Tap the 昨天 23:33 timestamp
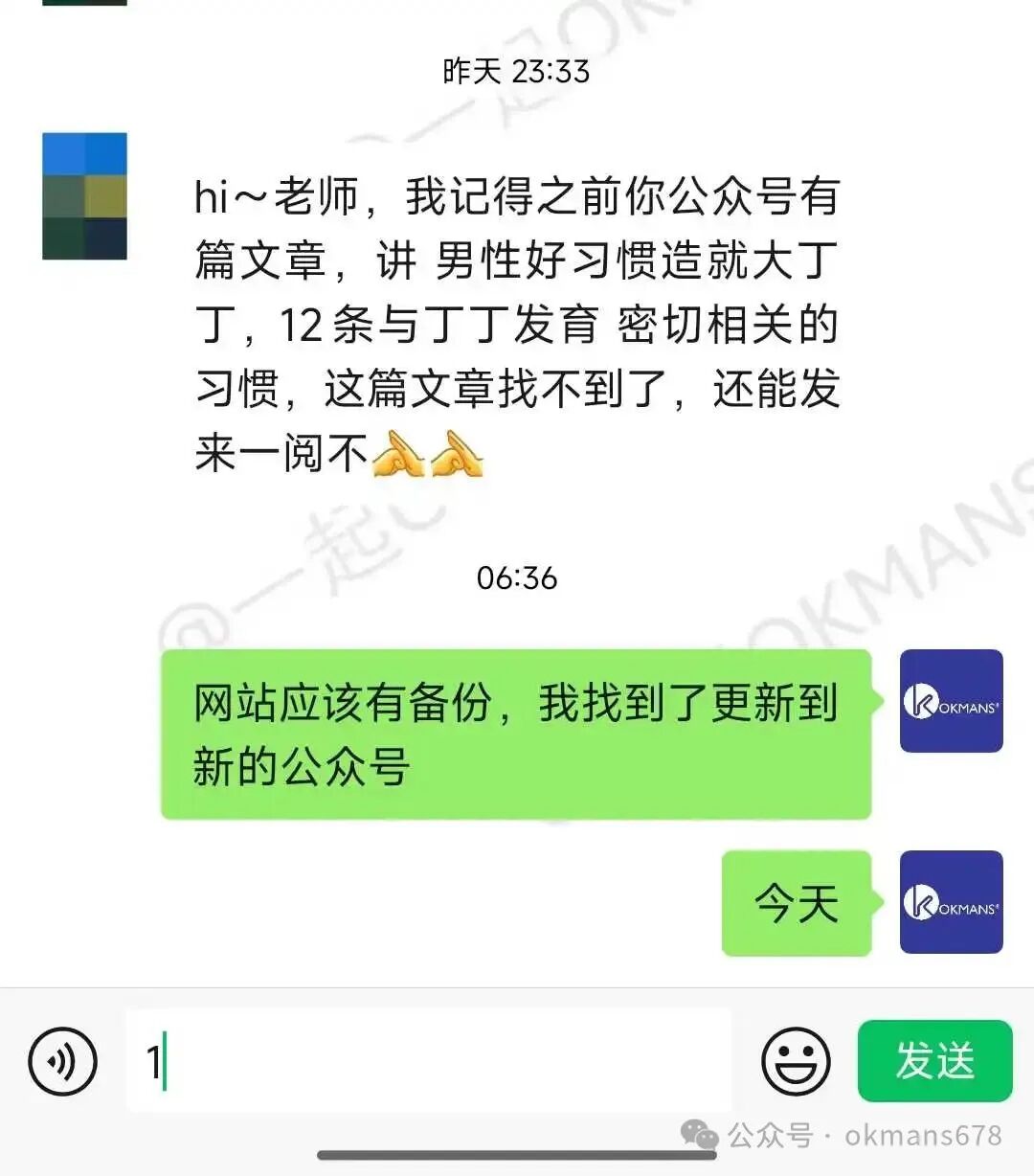Viewport: 1034px width, 1176px height. tap(517, 72)
